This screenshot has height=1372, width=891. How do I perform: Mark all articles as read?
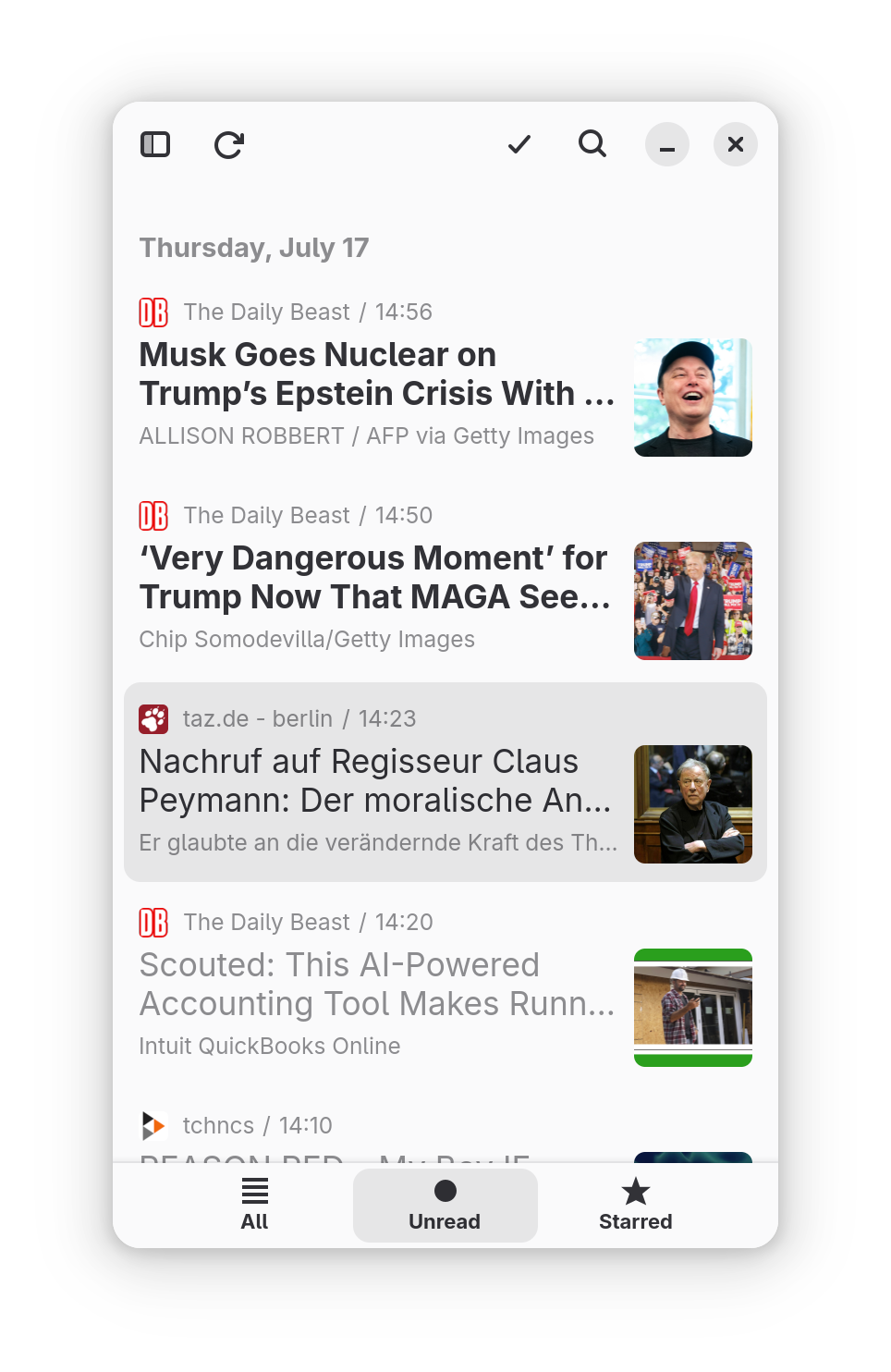pos(519,144)
